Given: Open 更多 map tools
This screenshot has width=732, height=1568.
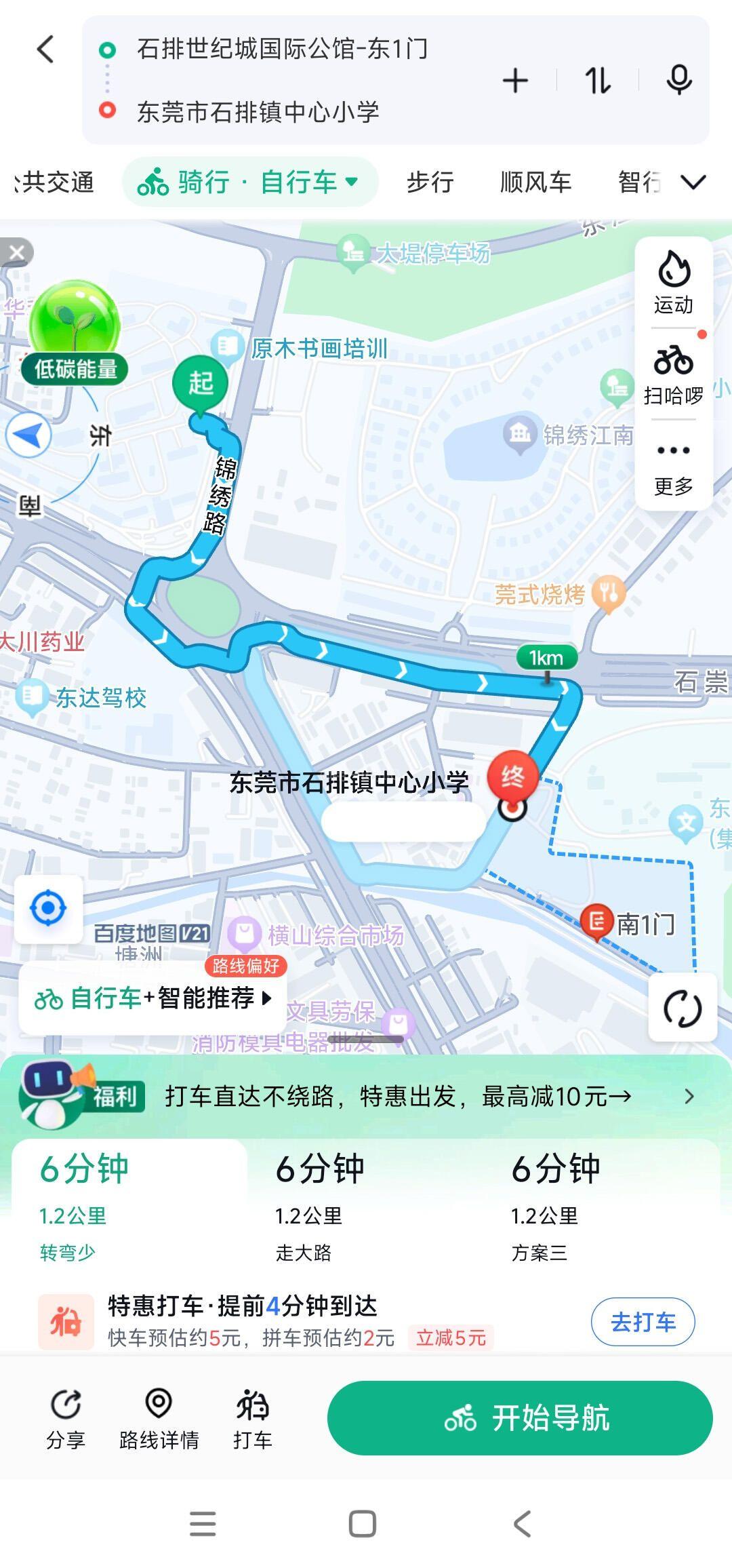Looking at the screenshot, I should tap(673, 466).
